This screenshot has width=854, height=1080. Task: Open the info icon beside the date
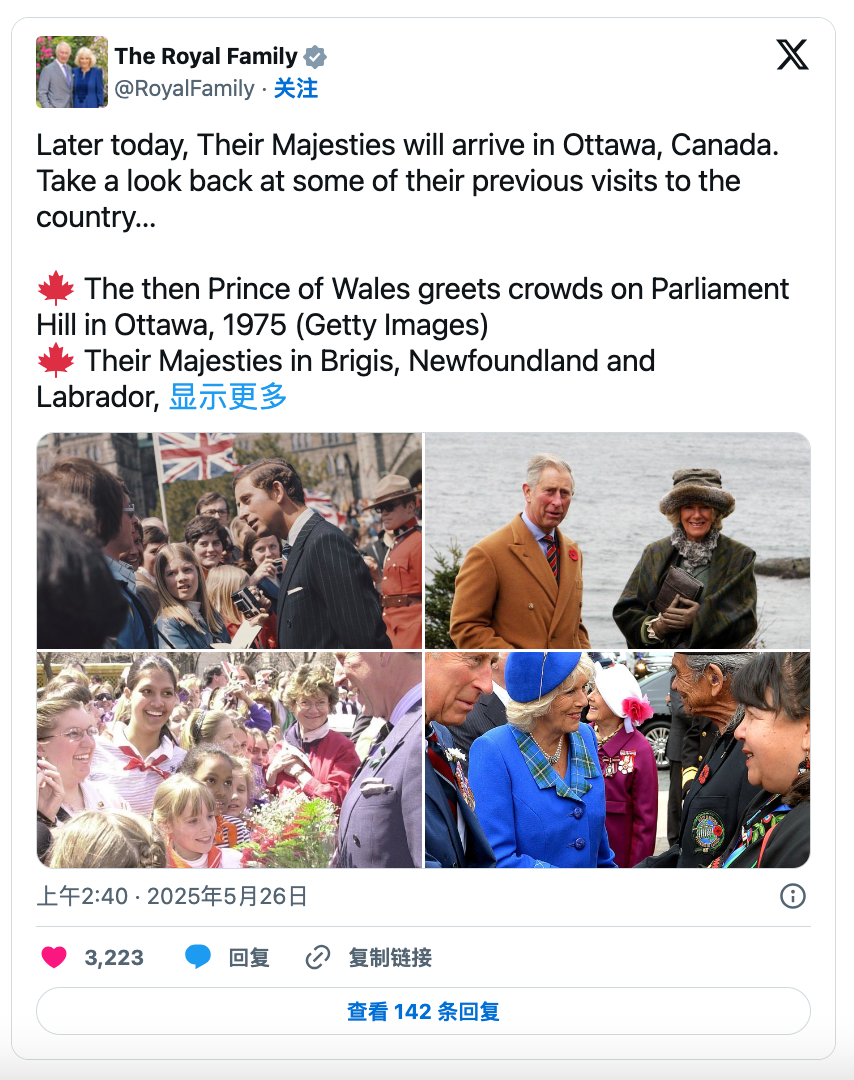[792, 896]
